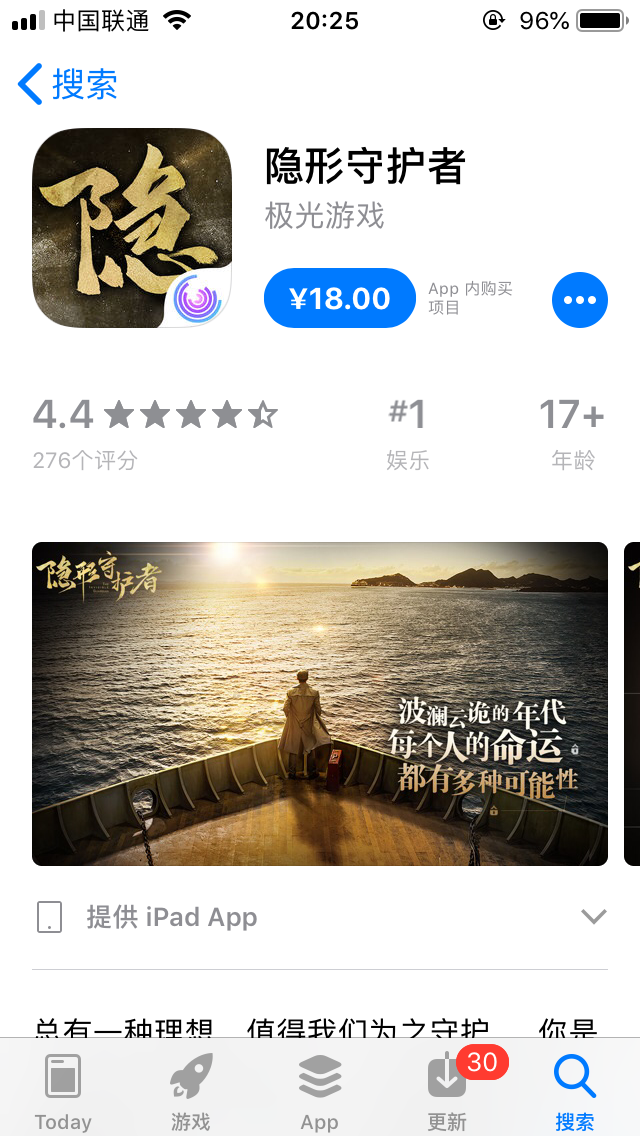Expand the 提供 iPad App row
The width and height of the screenshot is (640, 1136).
(x=320, y=917)
